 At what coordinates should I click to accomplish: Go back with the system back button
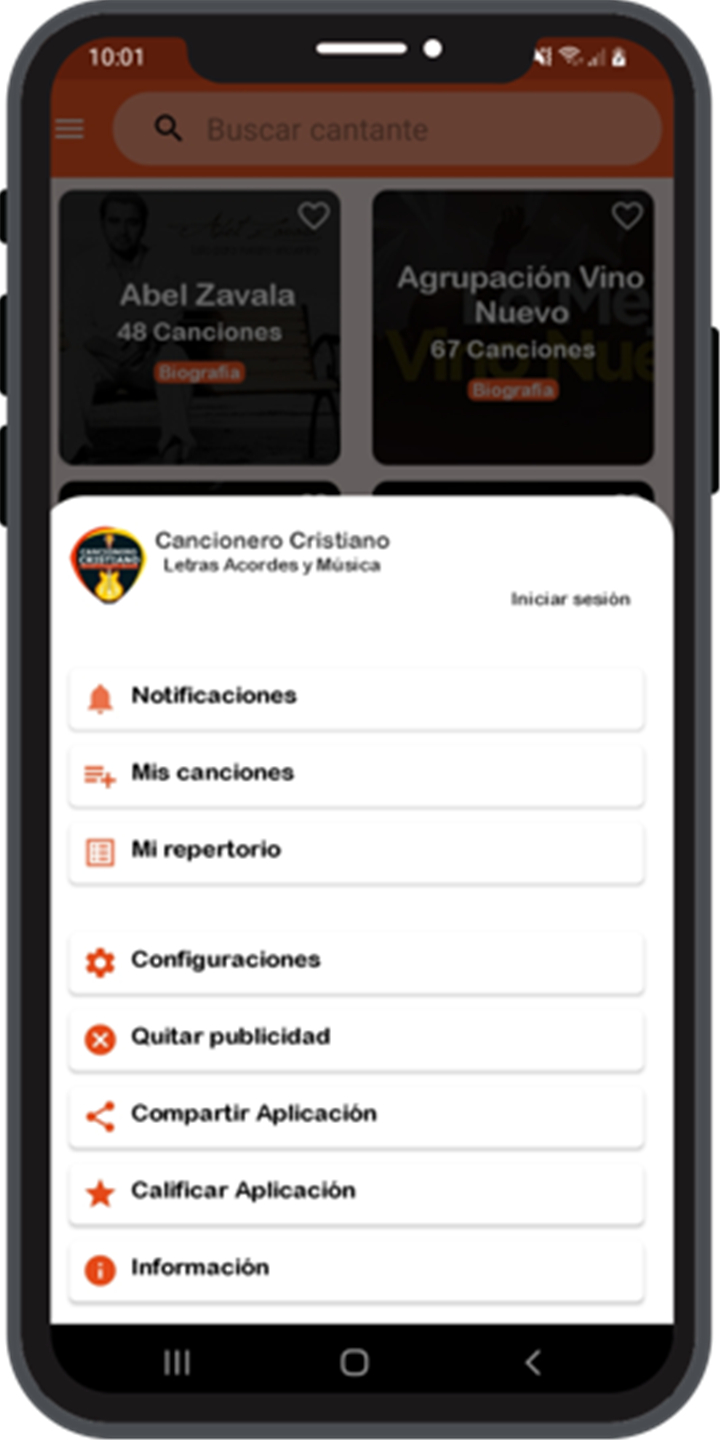pos(532,1361)
